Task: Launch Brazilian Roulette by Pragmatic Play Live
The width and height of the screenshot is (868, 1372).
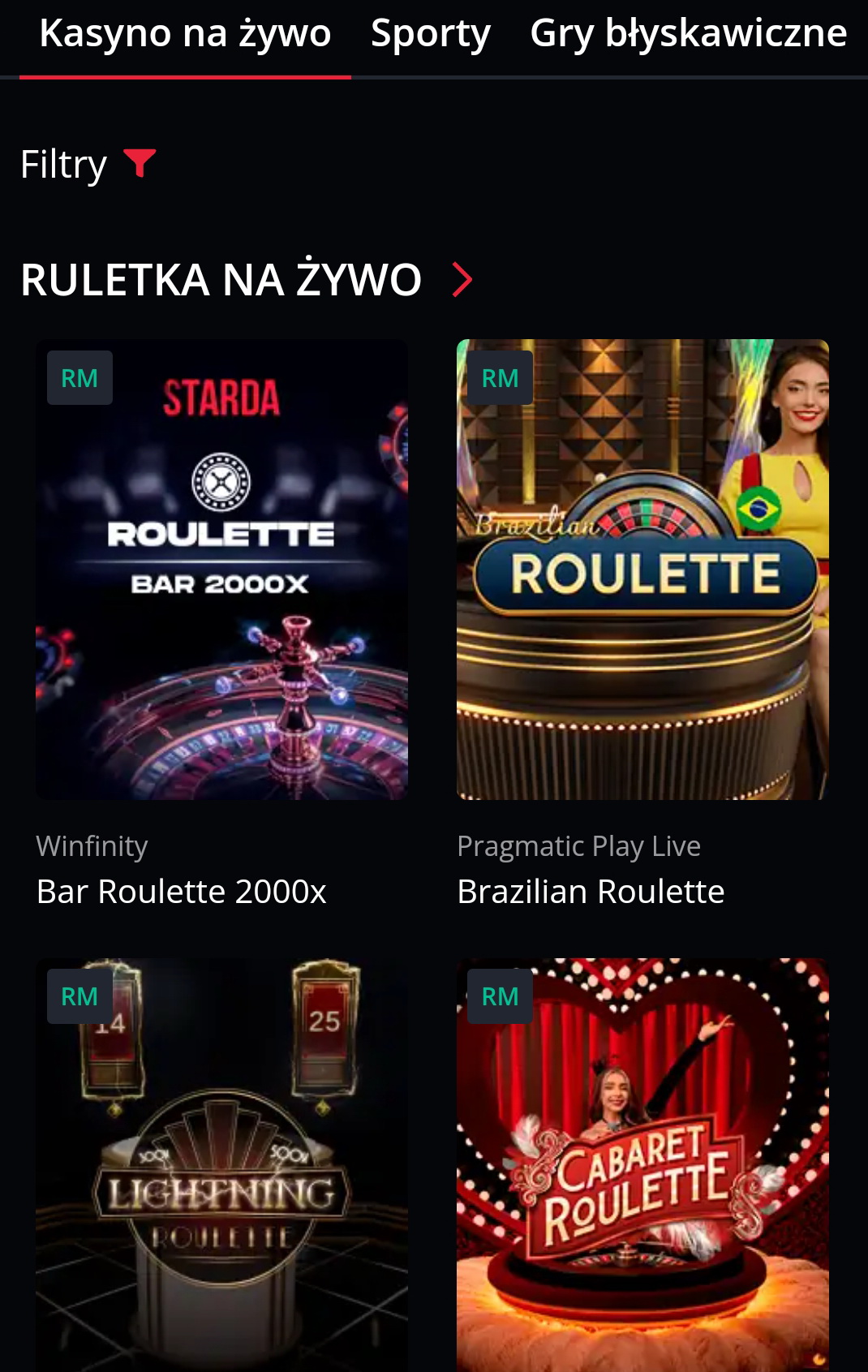Action: tap(642, 570)
